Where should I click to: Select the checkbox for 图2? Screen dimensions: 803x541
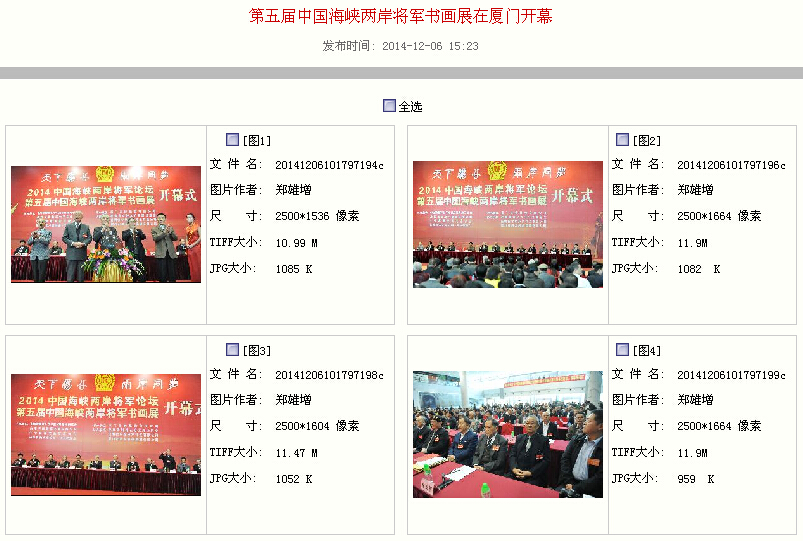tap(622, 140)
